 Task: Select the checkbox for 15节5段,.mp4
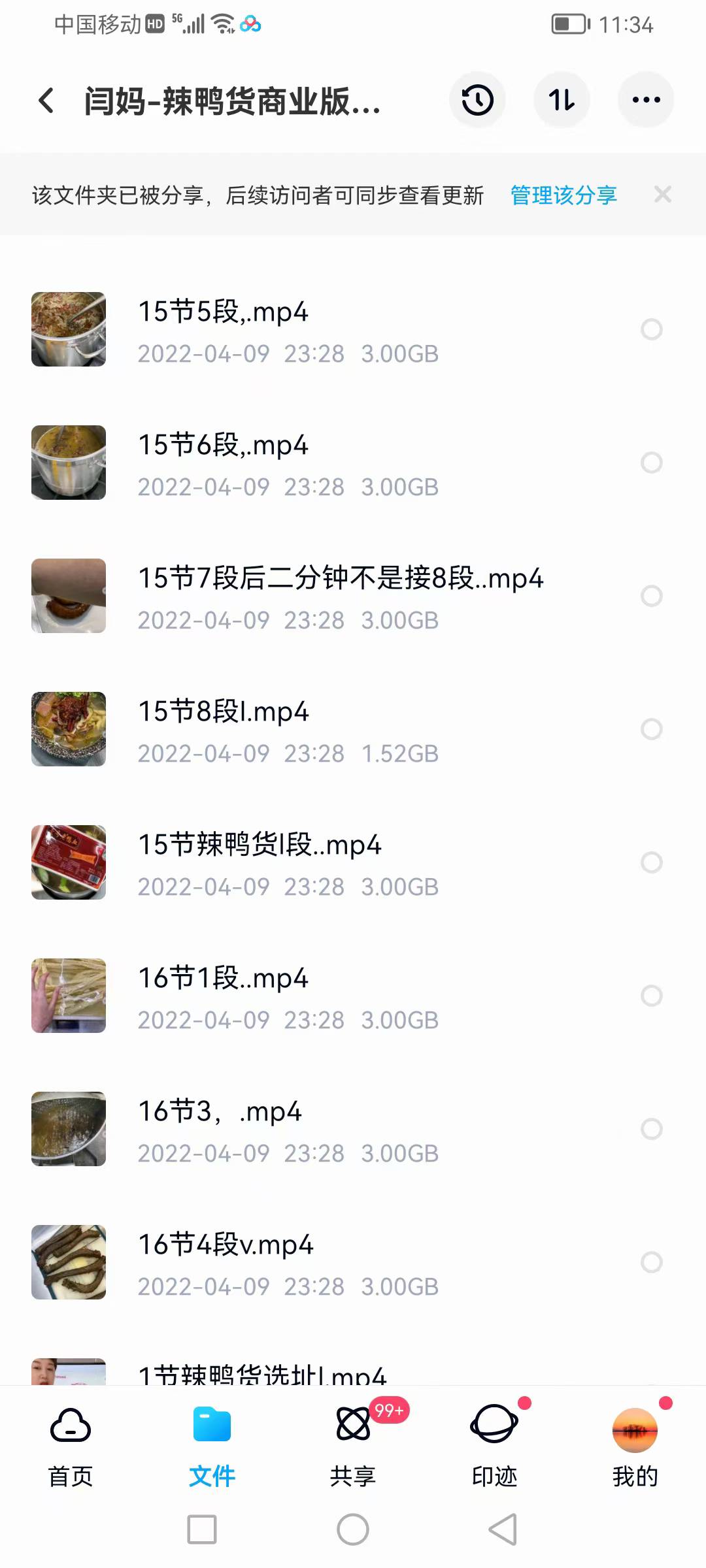[652, 330]
